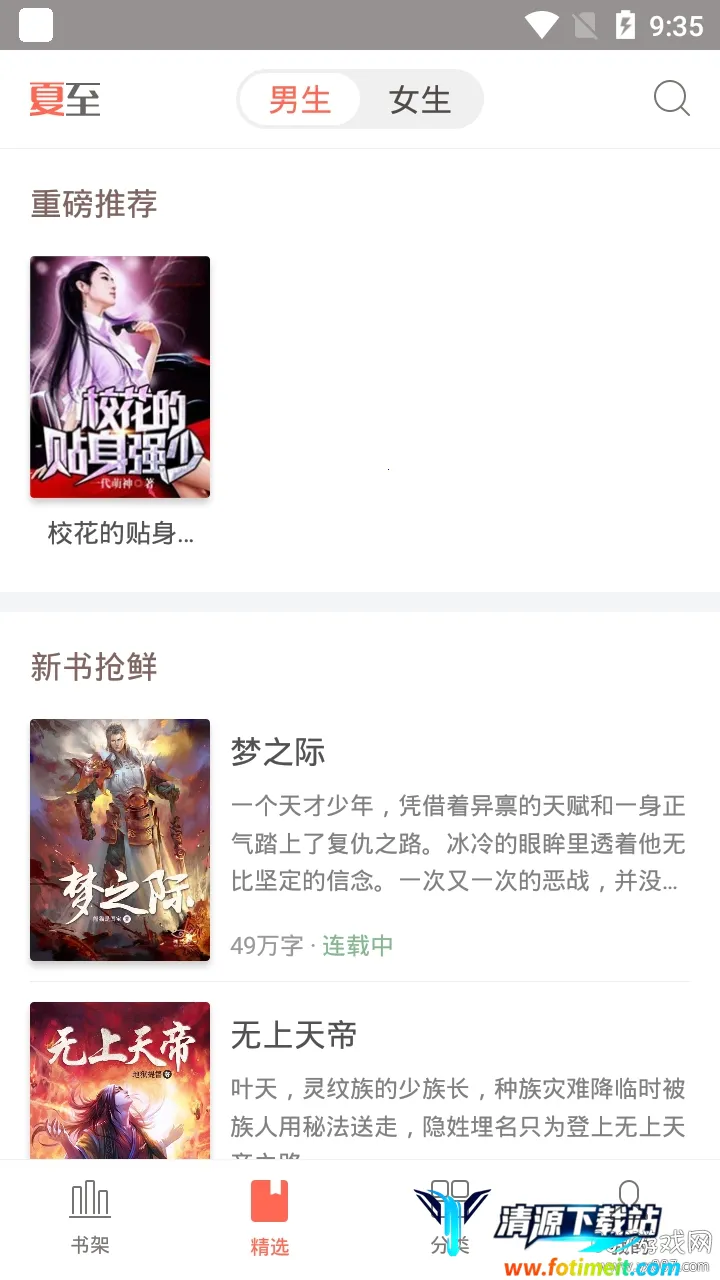Open the search icon

pos(671,99)
